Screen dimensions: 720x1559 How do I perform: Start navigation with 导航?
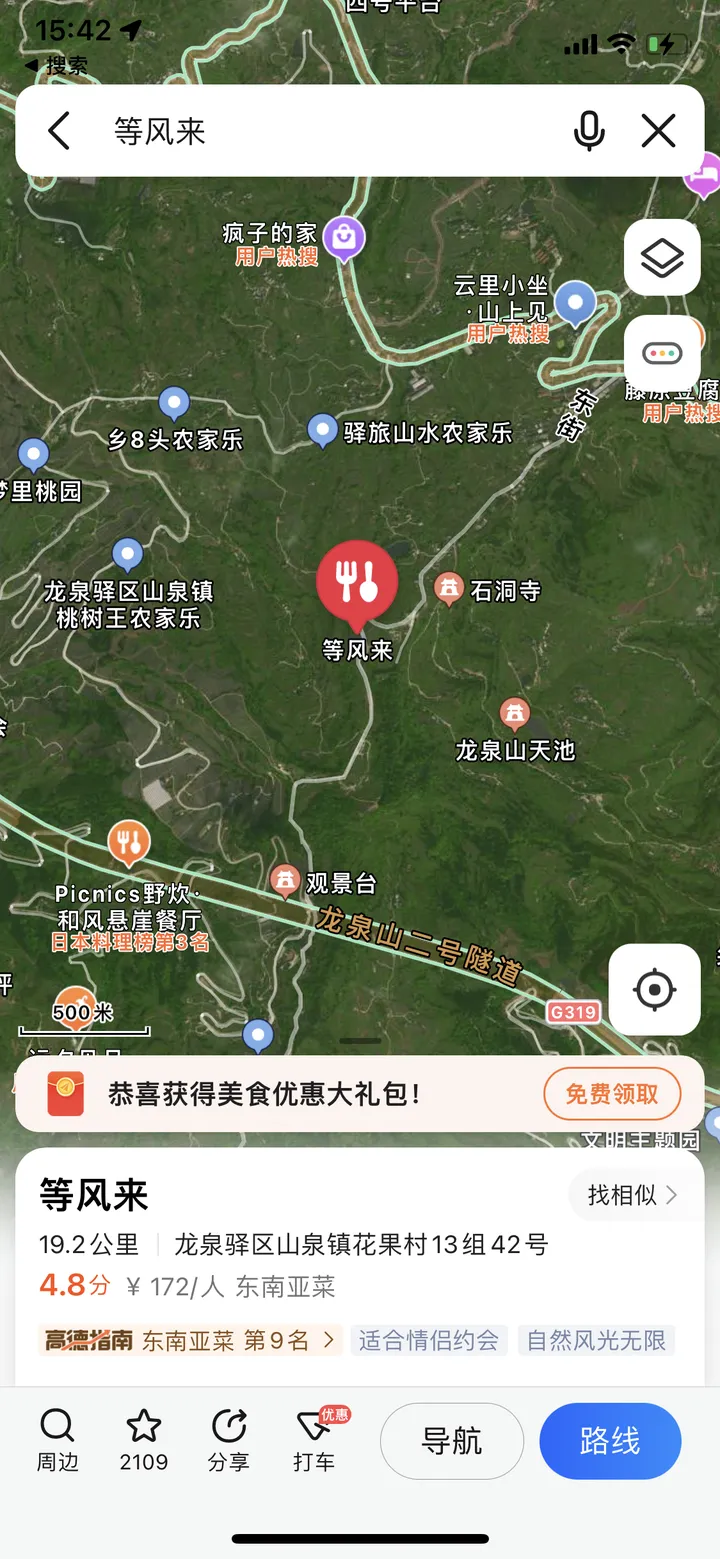pyautogui.click(x=452, y=1441)
